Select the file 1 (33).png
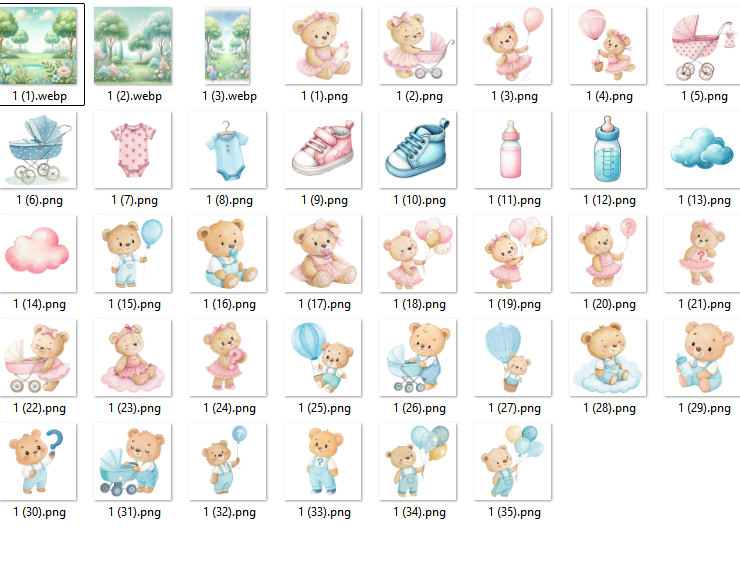 point(323,462)
